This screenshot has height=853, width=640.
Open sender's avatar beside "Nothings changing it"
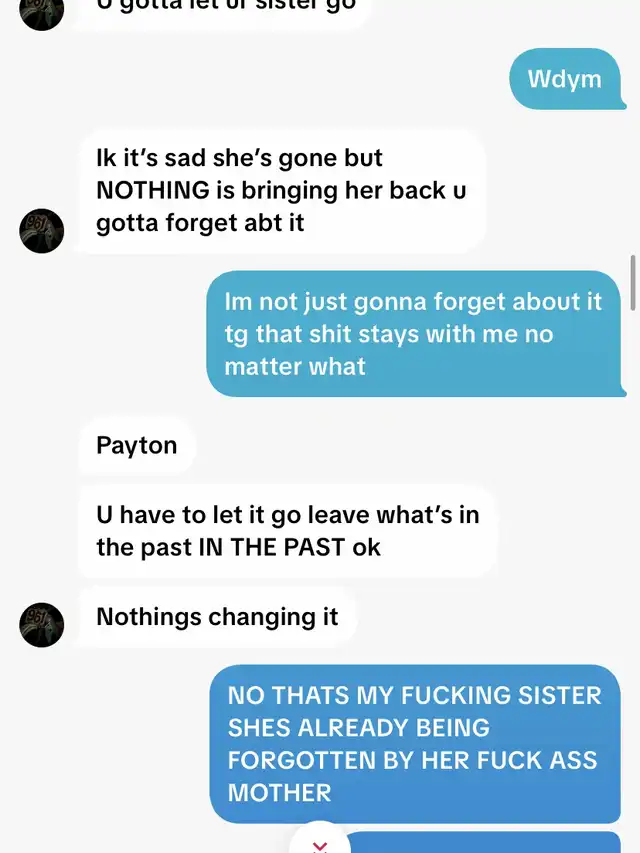[x=42, y=625]
